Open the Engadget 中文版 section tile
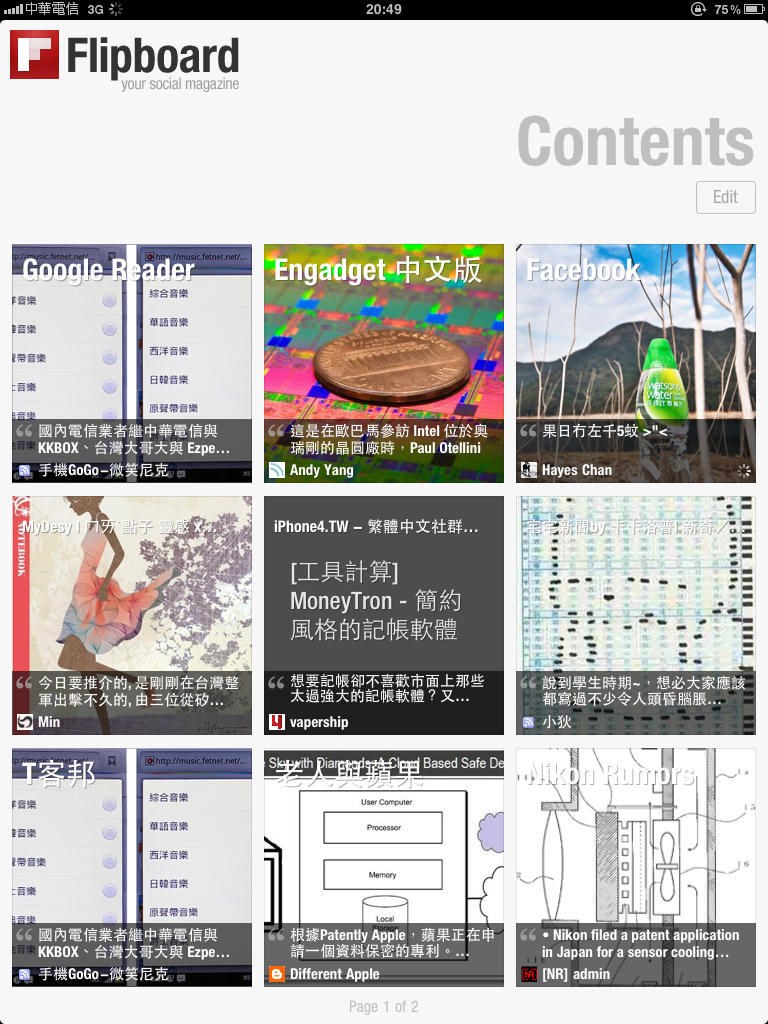Viewport: 768px width, 1024px height. (x=384, y=363)
